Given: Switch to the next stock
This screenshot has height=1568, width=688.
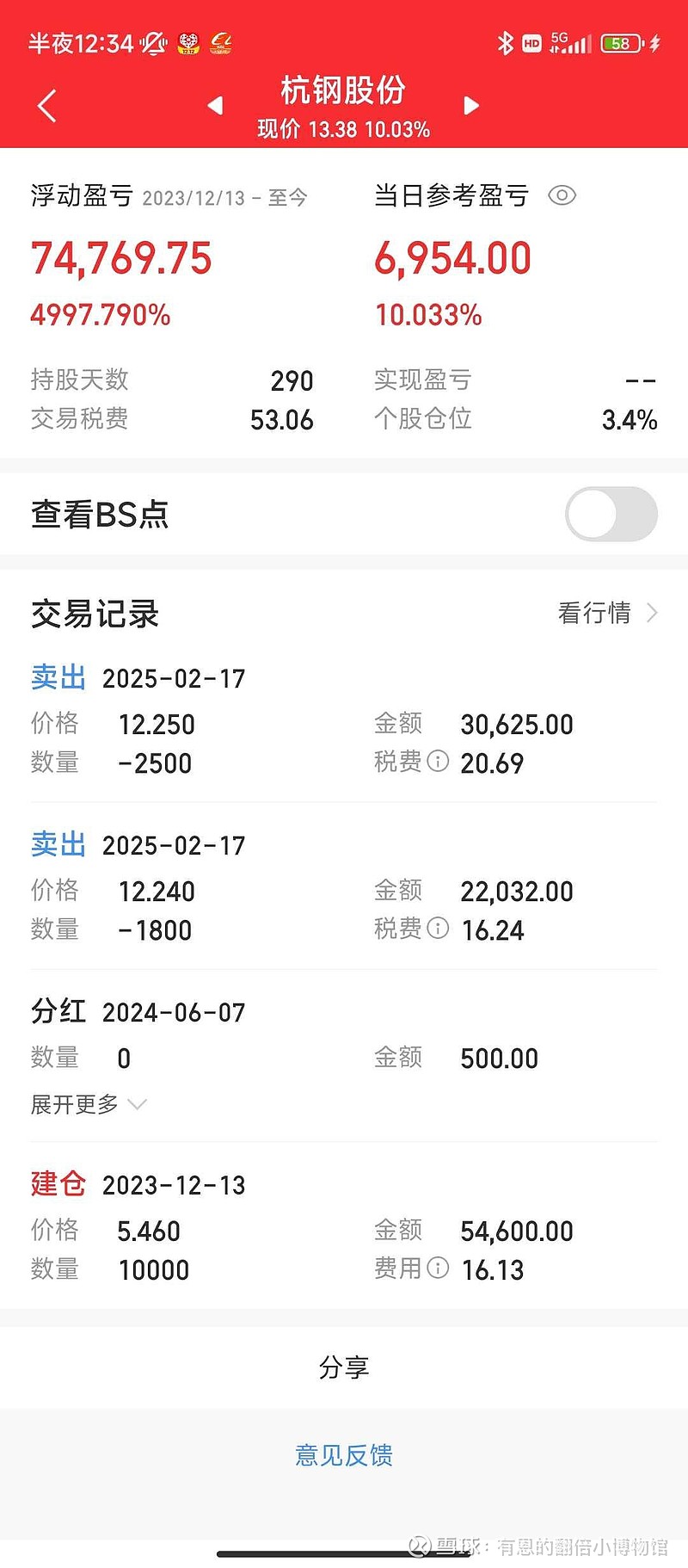Looking at the screenshot, I should (470, 105).
